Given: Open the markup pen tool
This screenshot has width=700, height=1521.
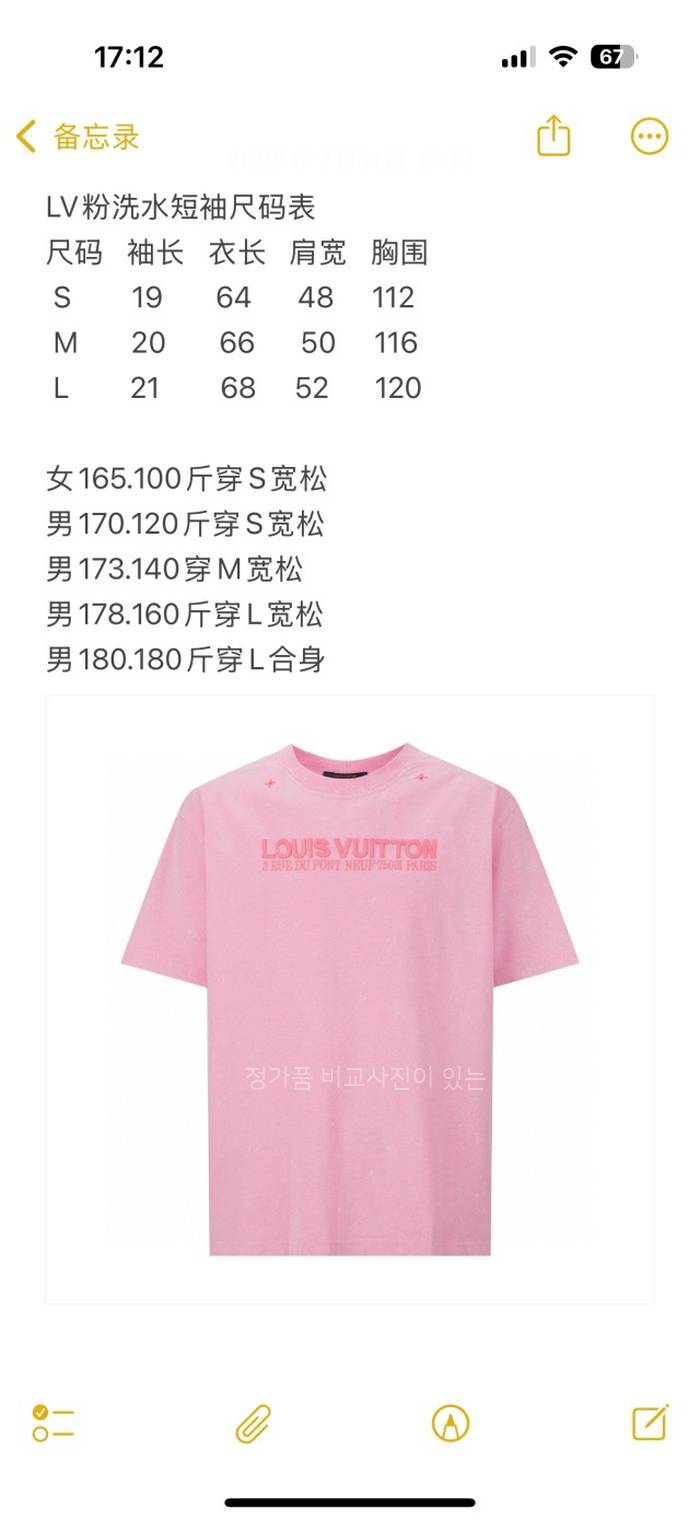Looking at the screenshot, I should tap(450, 1422).
